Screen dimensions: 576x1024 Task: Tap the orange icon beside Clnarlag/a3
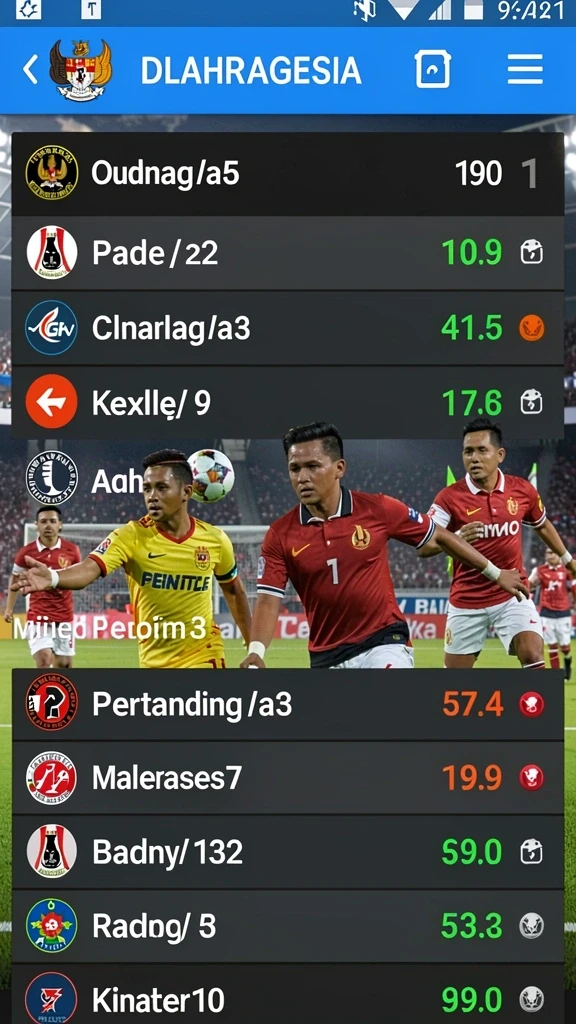click(x=532, y=328)
